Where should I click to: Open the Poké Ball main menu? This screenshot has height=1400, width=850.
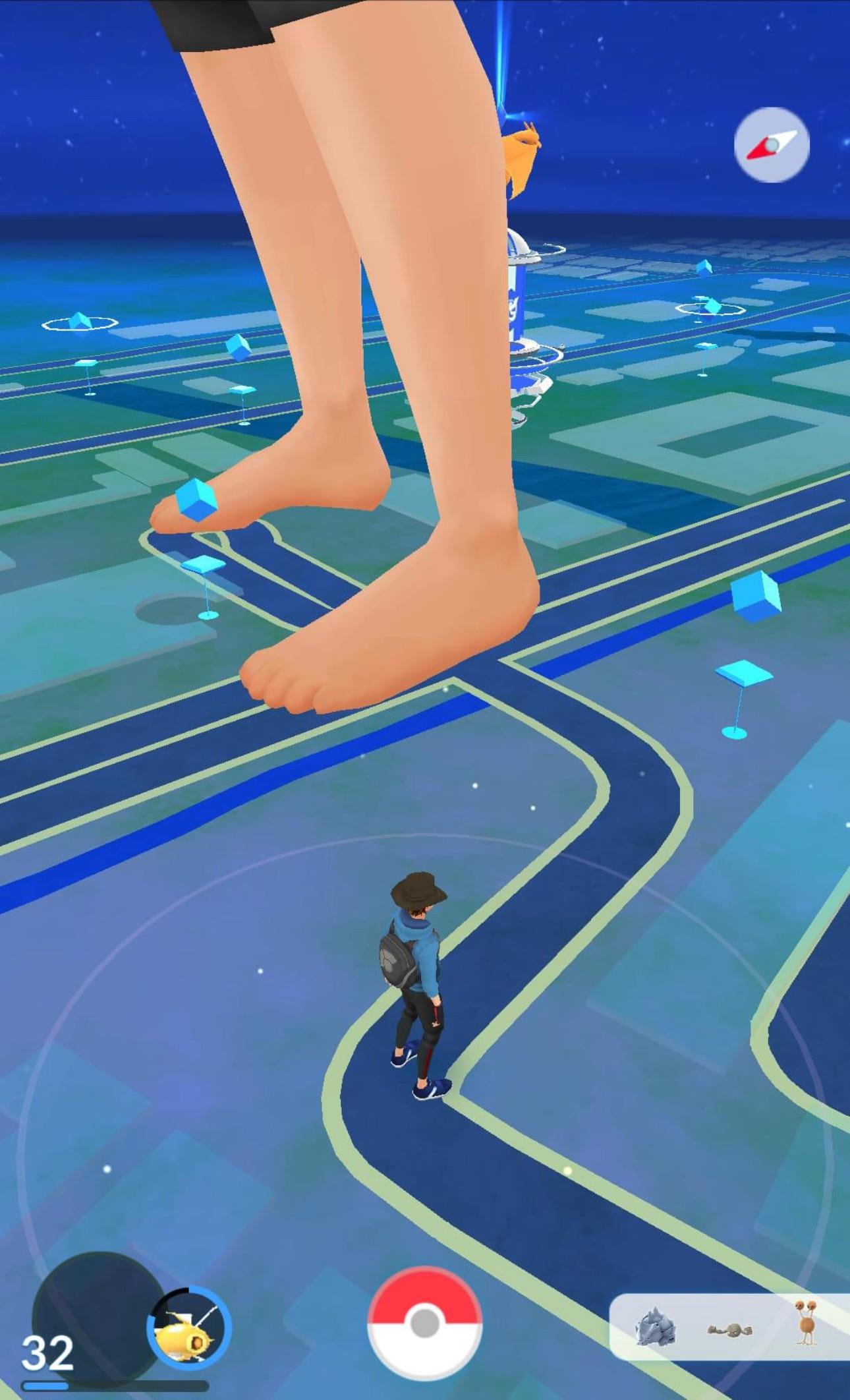pos(424,1322)
